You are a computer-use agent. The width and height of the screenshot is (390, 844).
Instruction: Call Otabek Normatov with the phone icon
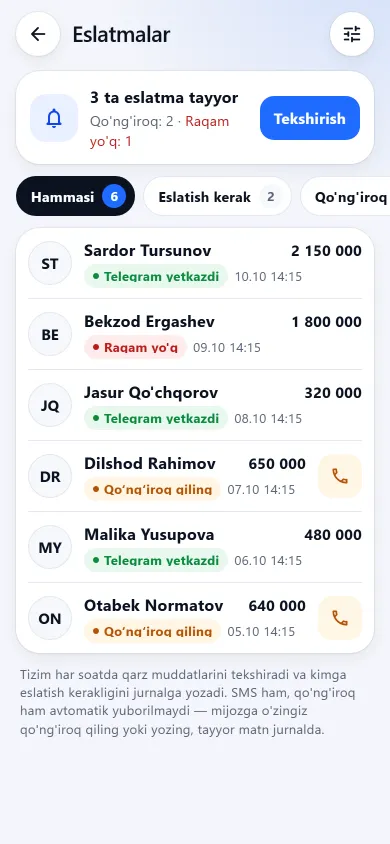point(340,618)
